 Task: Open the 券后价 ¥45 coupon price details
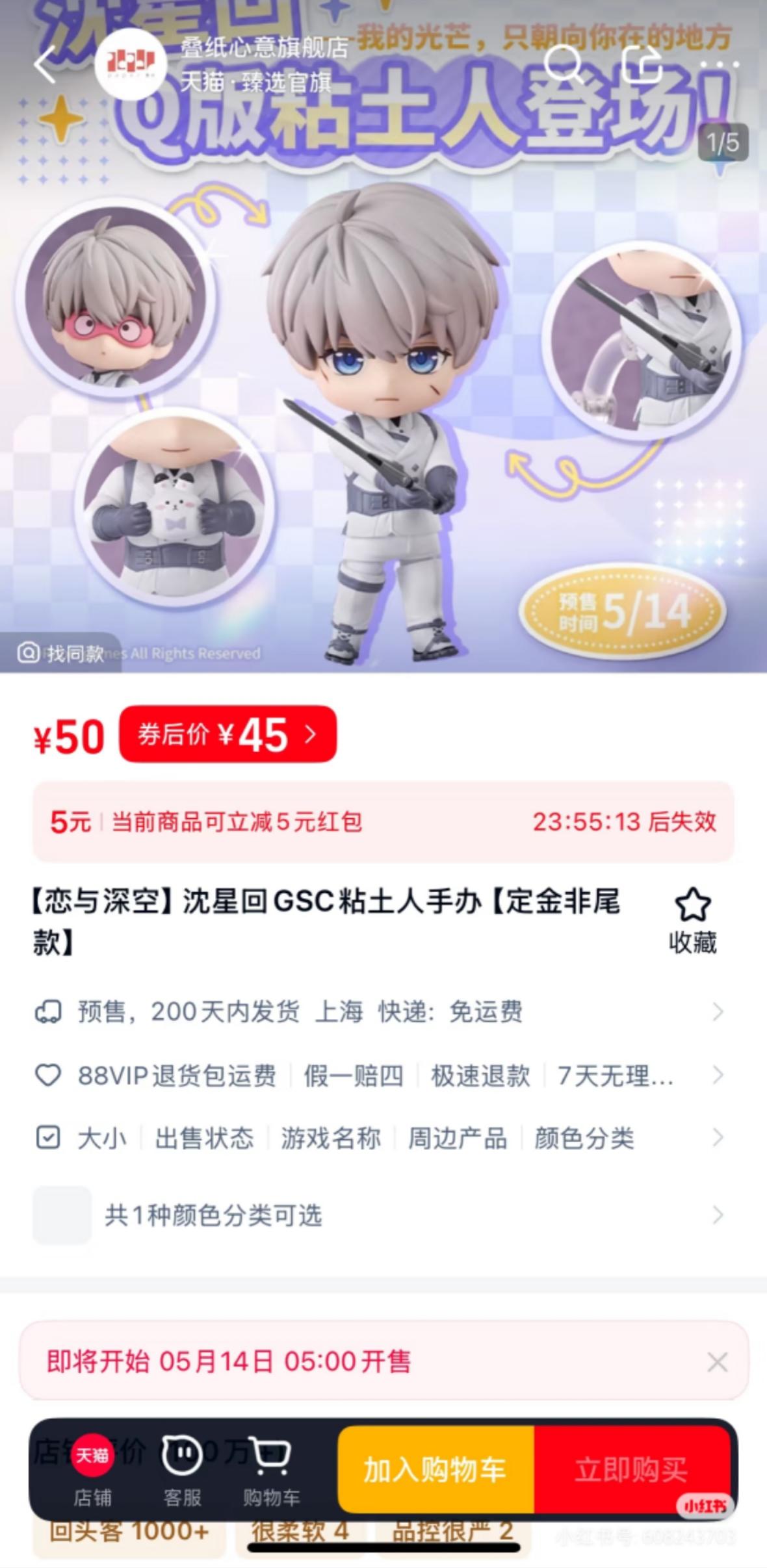(227, 734)
